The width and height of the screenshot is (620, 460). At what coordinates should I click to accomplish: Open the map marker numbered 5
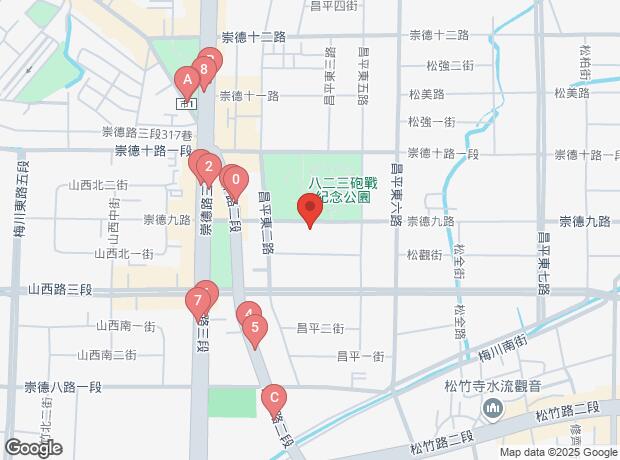pyautogui.click(x=256, y=327)
